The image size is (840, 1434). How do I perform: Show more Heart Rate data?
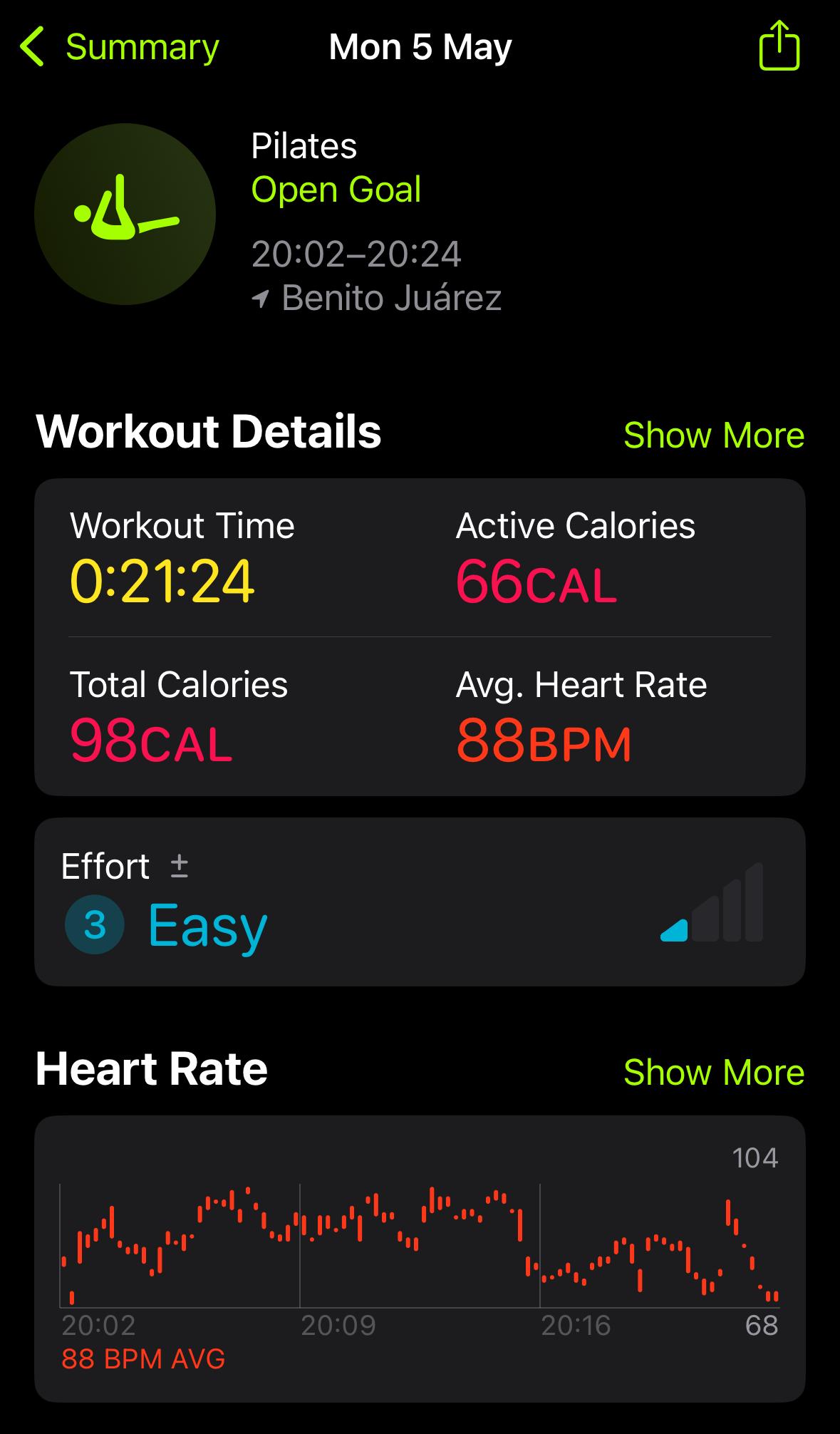(714, 1072)
